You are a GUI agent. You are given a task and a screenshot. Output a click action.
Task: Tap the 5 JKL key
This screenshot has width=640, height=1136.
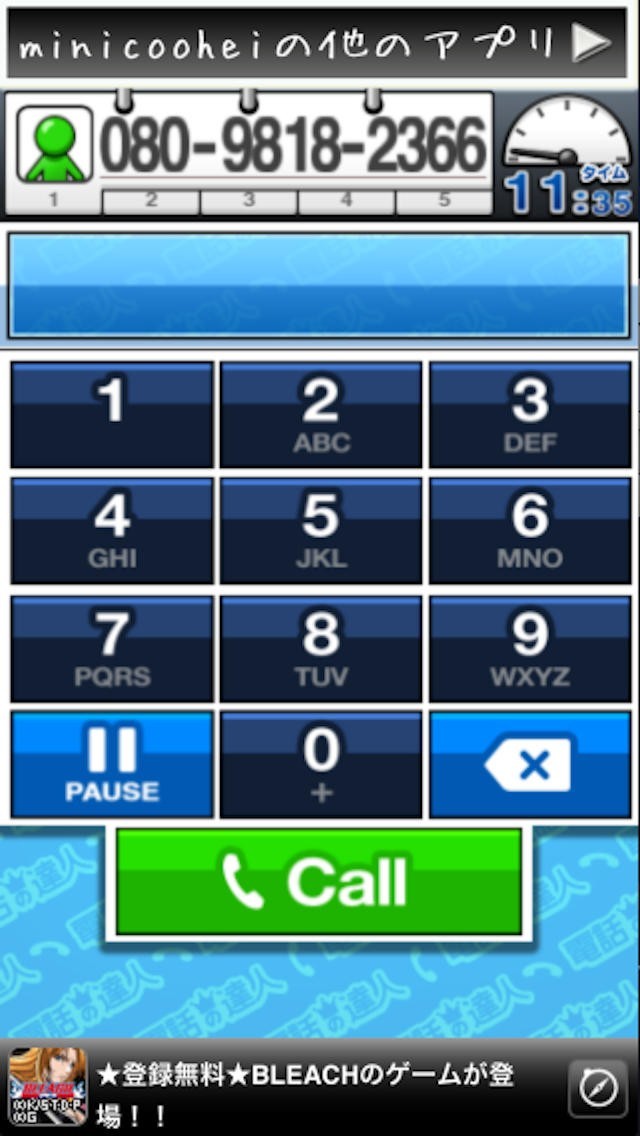point(320,530)
